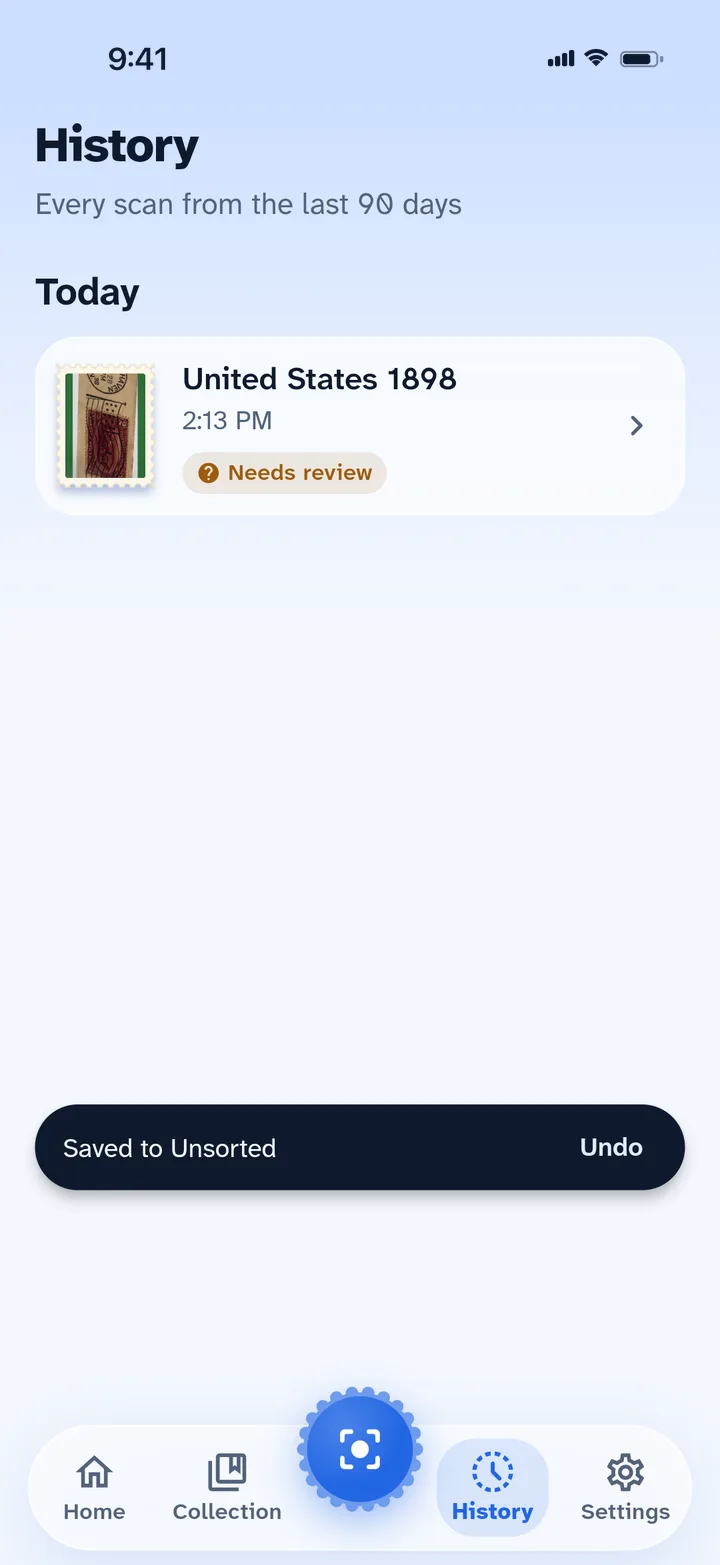Open the United States 1898 scan entry
Screen dimensions: 720x1565
[x=360, y=426]
